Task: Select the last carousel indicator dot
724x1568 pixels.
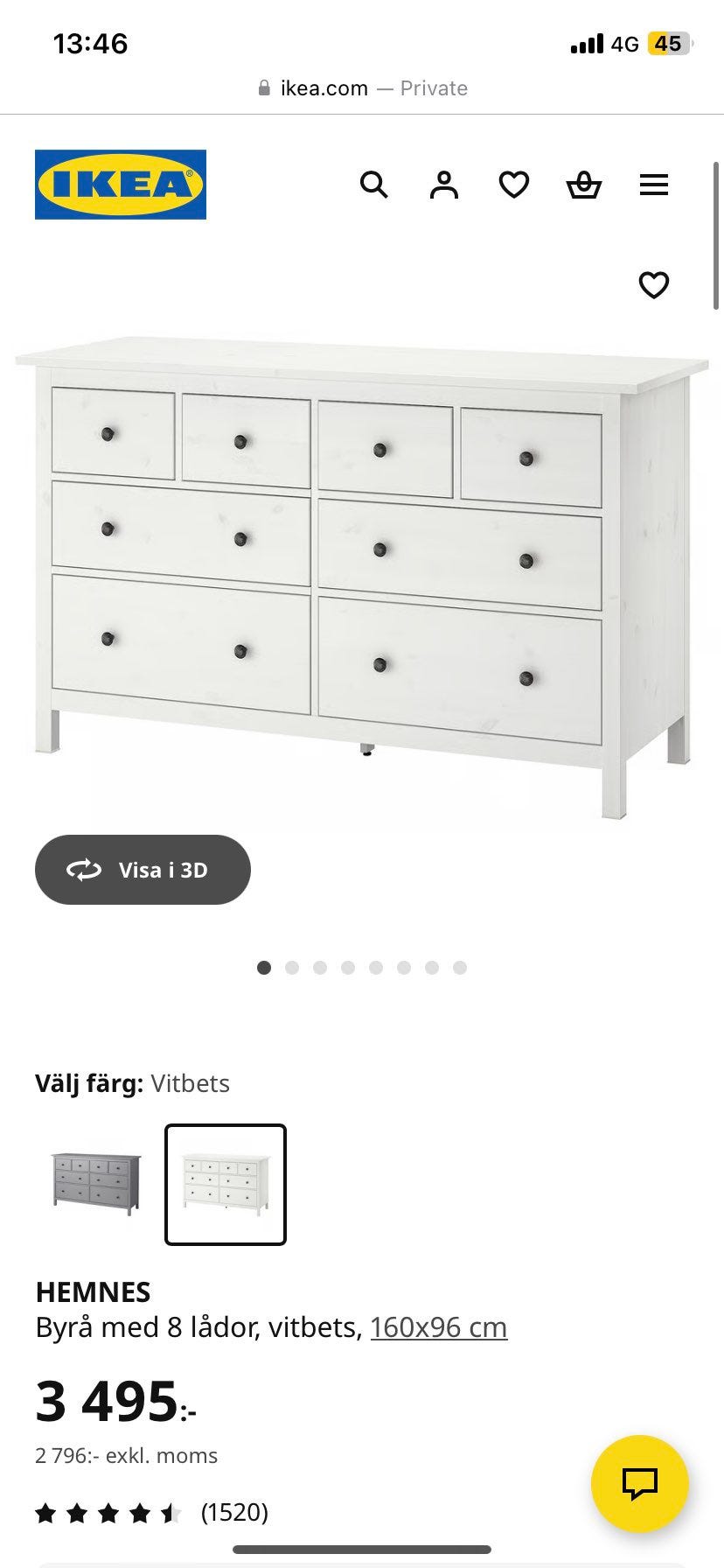Action: pyautogui.click(x=460, y=968)
